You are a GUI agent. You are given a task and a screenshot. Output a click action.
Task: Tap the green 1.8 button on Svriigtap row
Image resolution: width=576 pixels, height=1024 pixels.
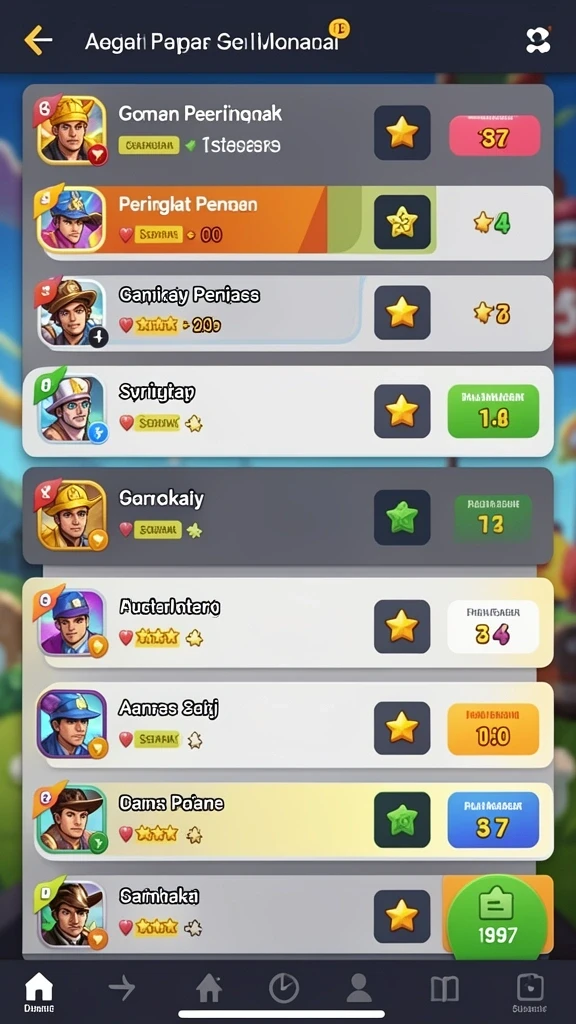(493, 411)
